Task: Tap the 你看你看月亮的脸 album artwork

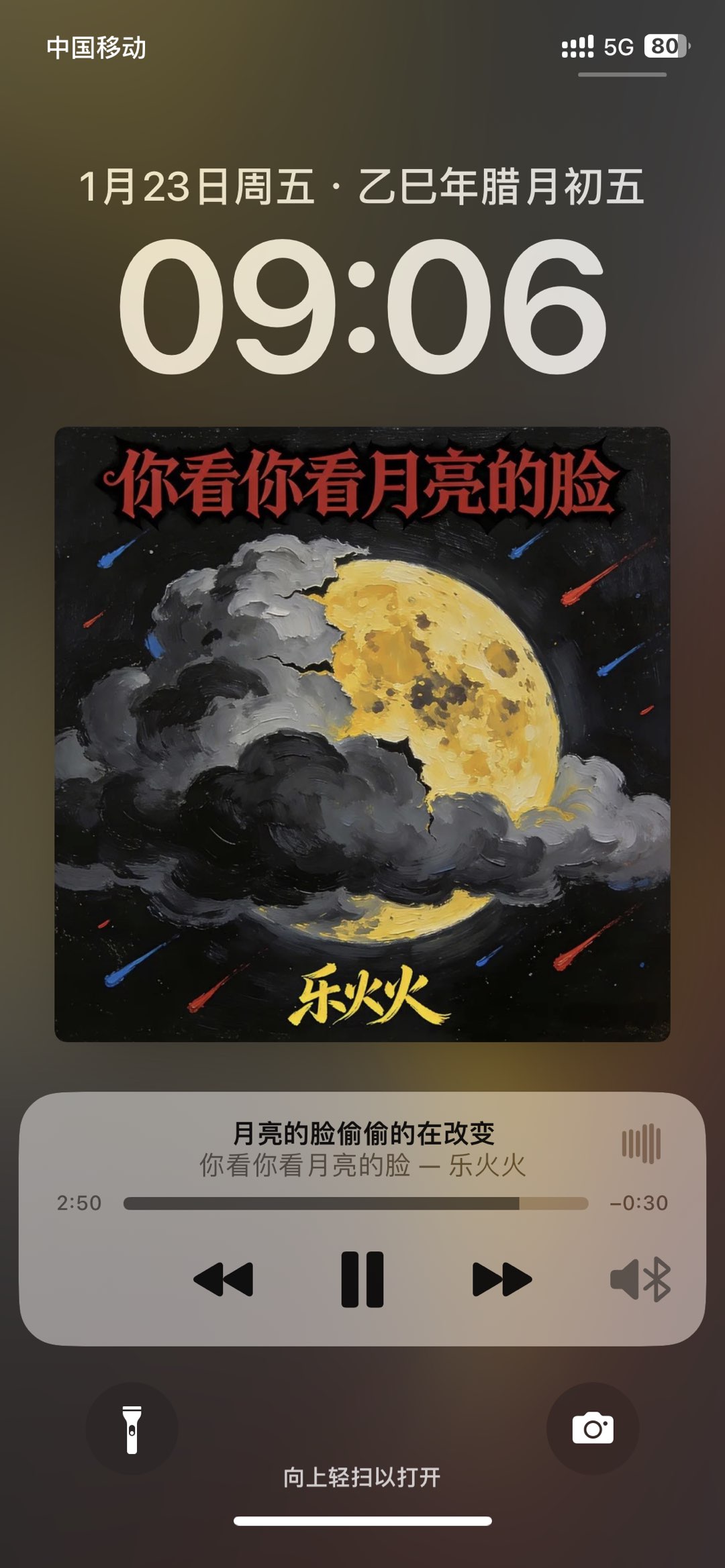Action: click(x=362, y=734)
